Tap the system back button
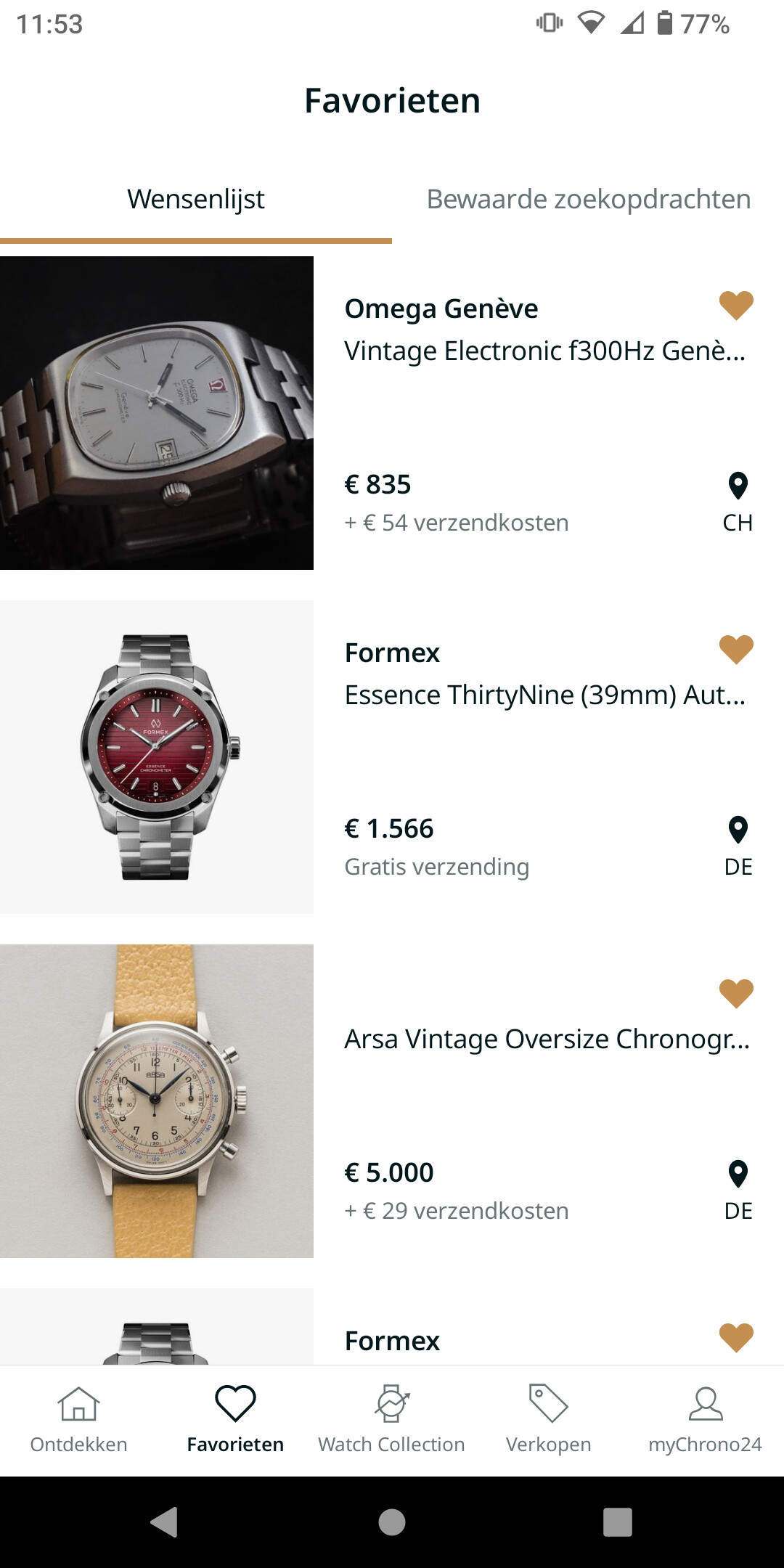This screenshot has width=784, height=1568. [165, 1522]
